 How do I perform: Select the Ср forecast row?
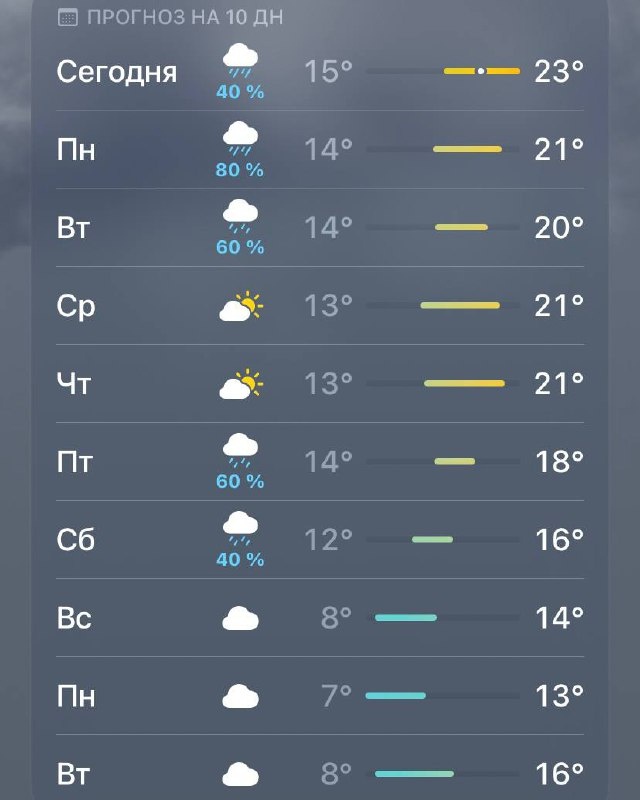(x=320, y=305)
